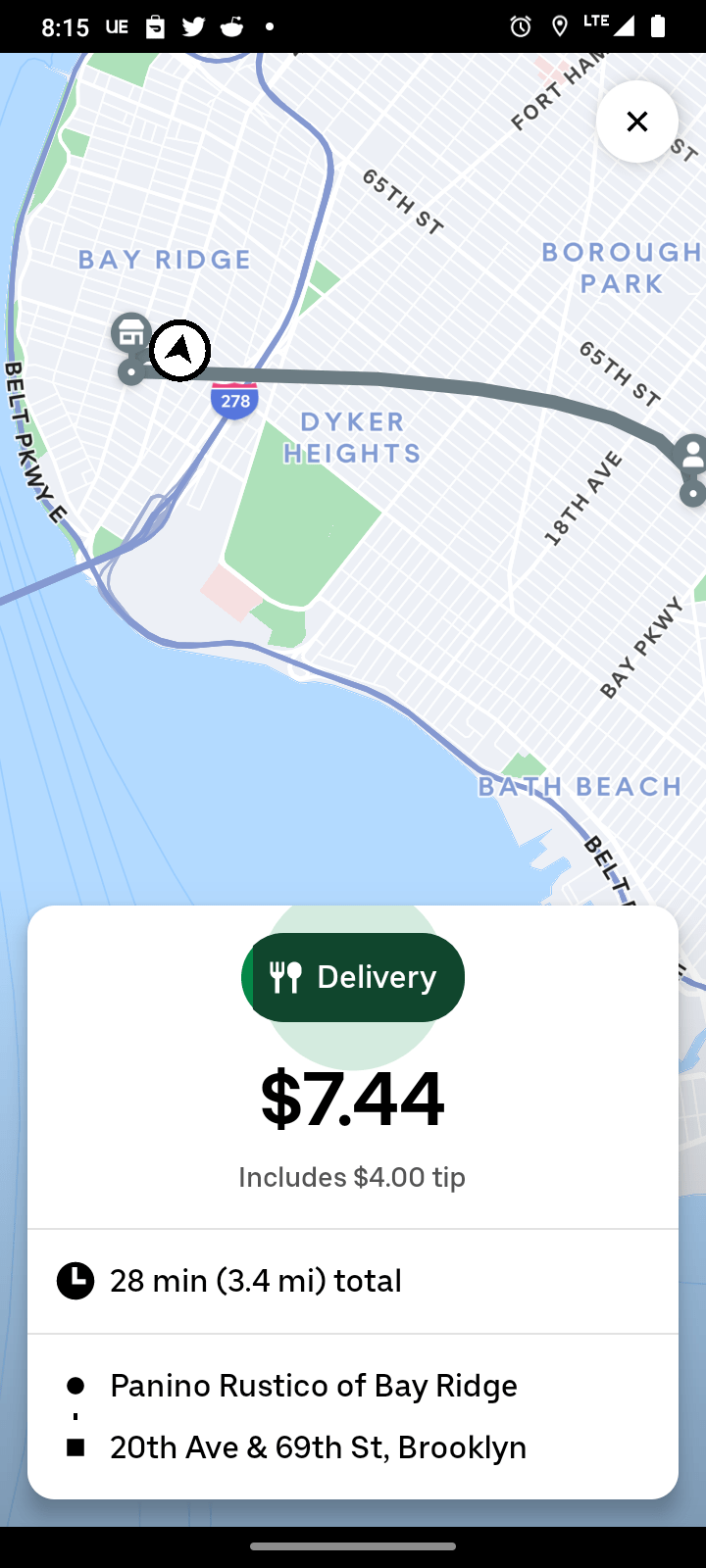This screenshot has height=1568, width=706.
Task: Expand the fare breakdown under $7.44
Action: pyautogui.click(x=353, y=1098)
